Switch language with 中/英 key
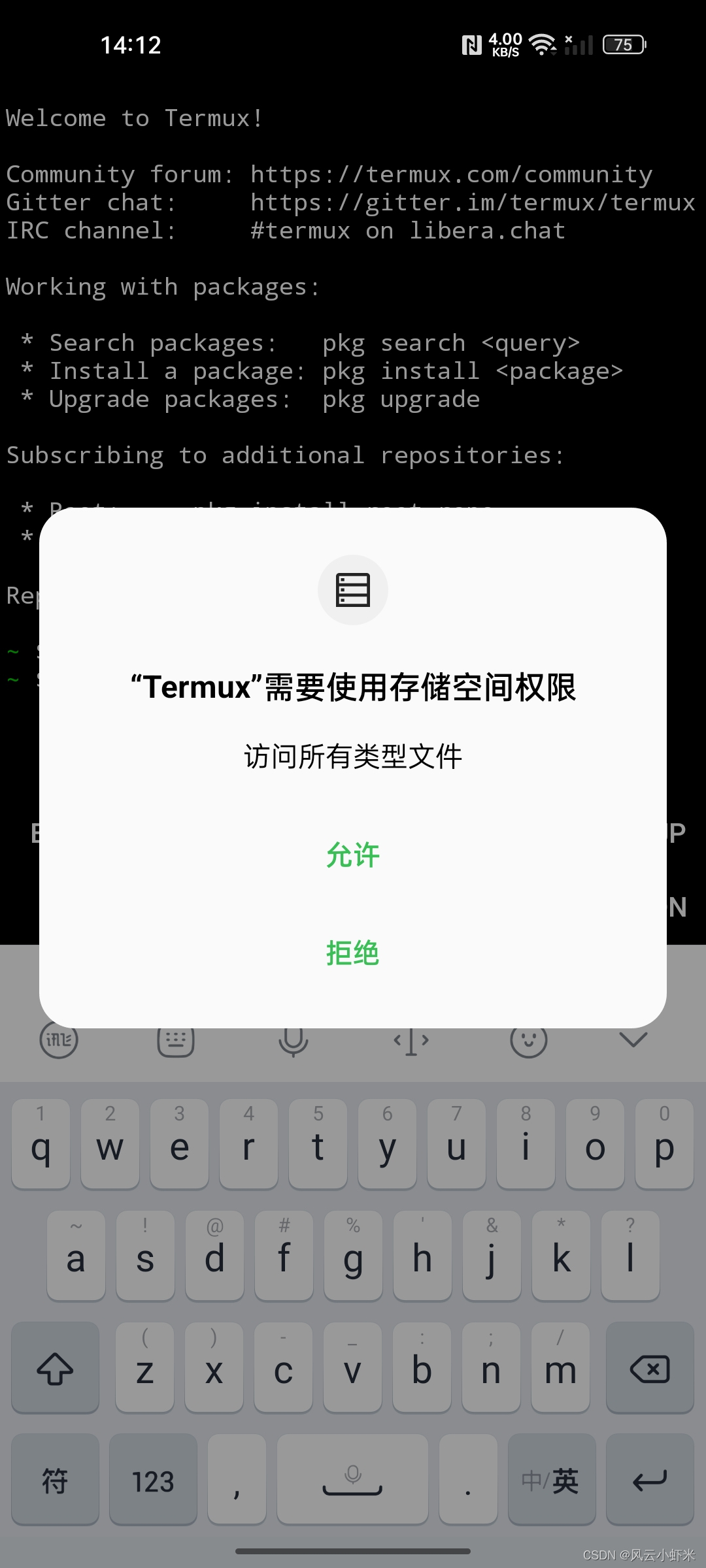This screenshot has height=1568, width=706. point(551,1480)
